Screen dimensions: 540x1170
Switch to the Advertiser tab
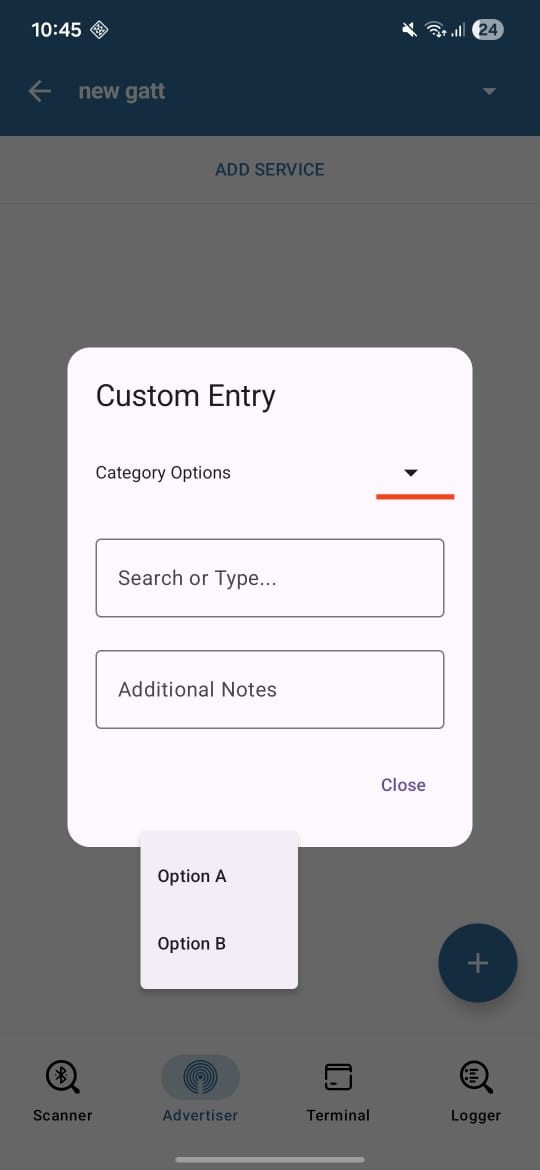[x=200, y=1091]
